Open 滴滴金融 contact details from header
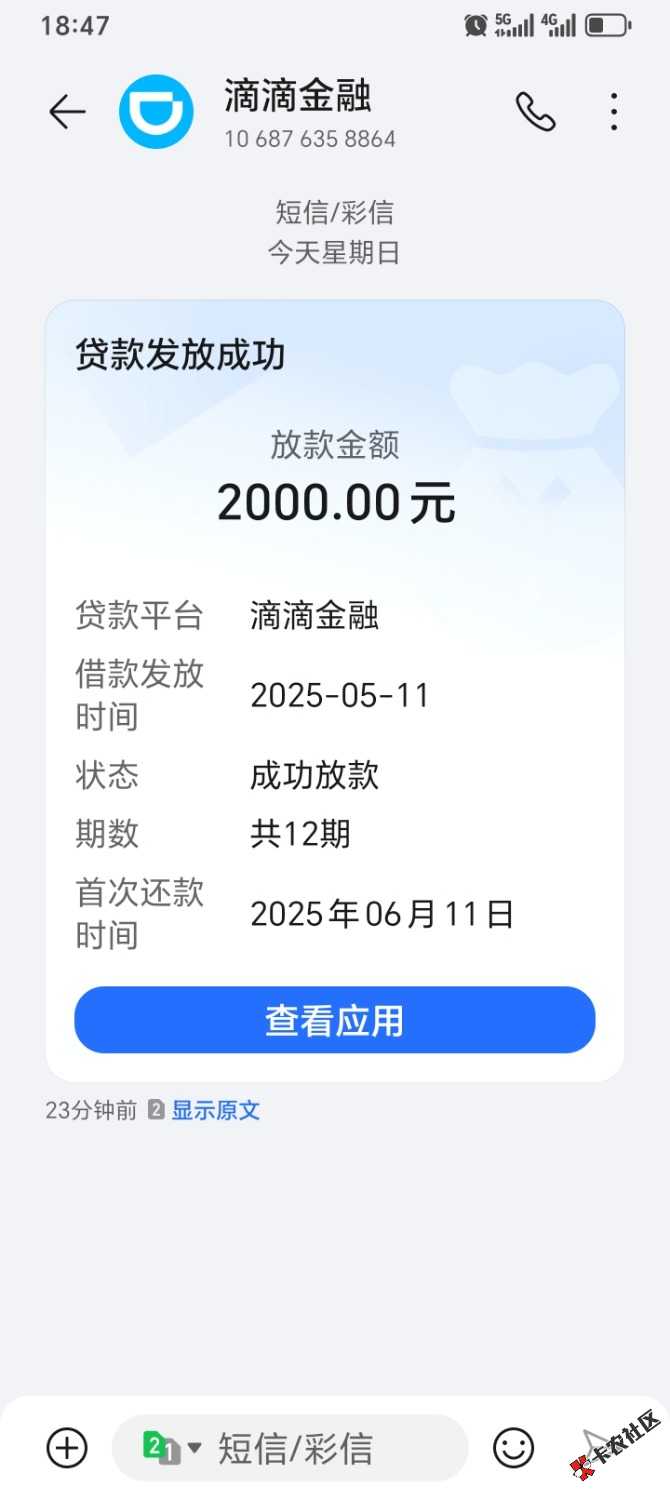Image resolution: width=670 pixels, height=1500 pixels. [x=298, y=112]
